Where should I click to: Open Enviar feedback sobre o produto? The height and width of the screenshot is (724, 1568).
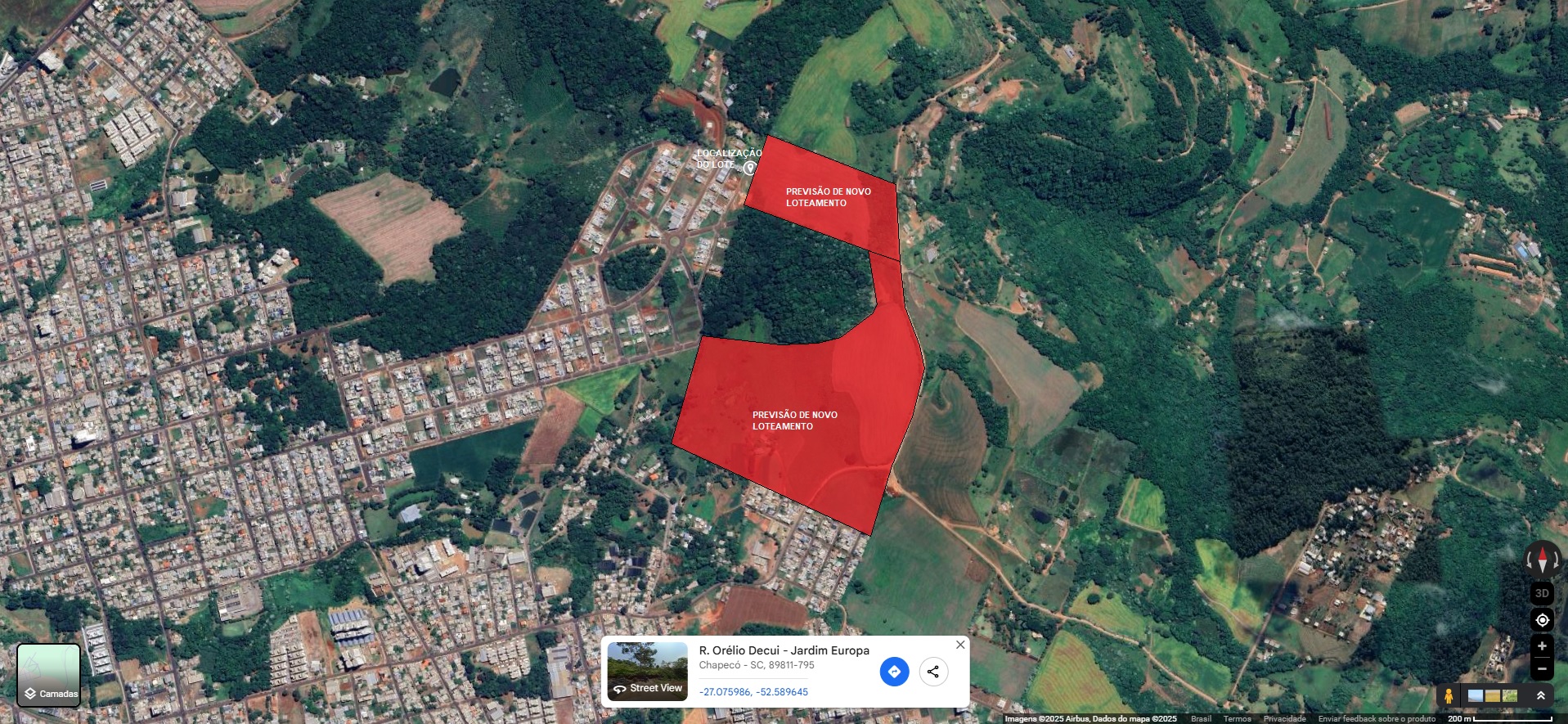(1377, 719)
